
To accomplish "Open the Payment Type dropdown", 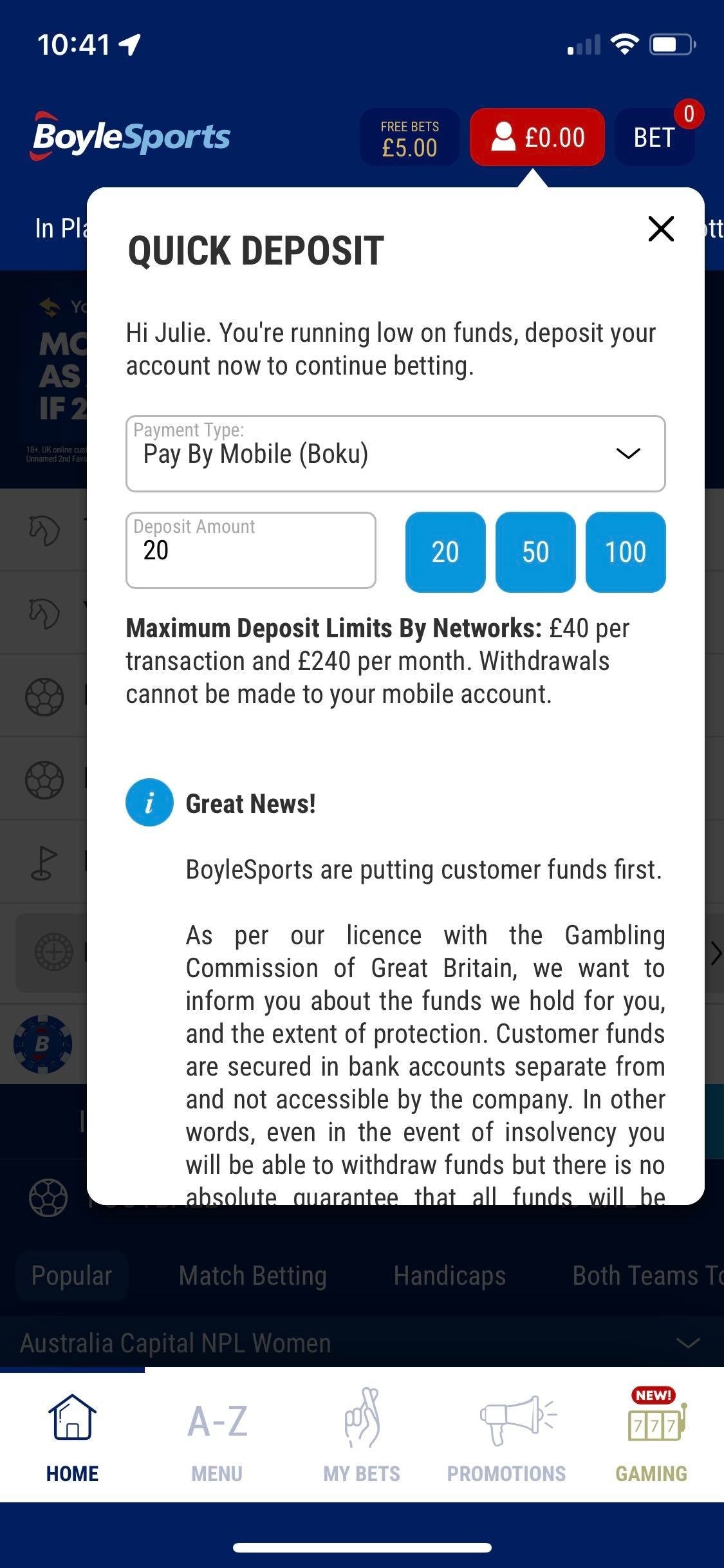I will [x=396, y=454].
